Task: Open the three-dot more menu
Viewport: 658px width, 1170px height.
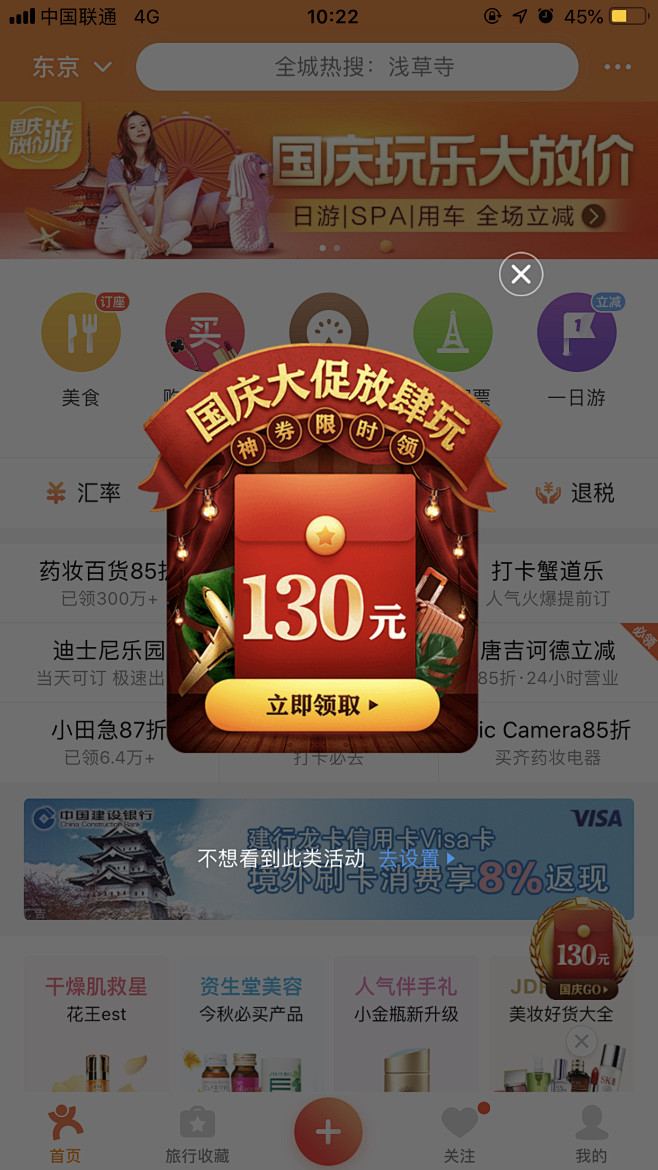Action: pyautogui.click(x=617, y=68)
